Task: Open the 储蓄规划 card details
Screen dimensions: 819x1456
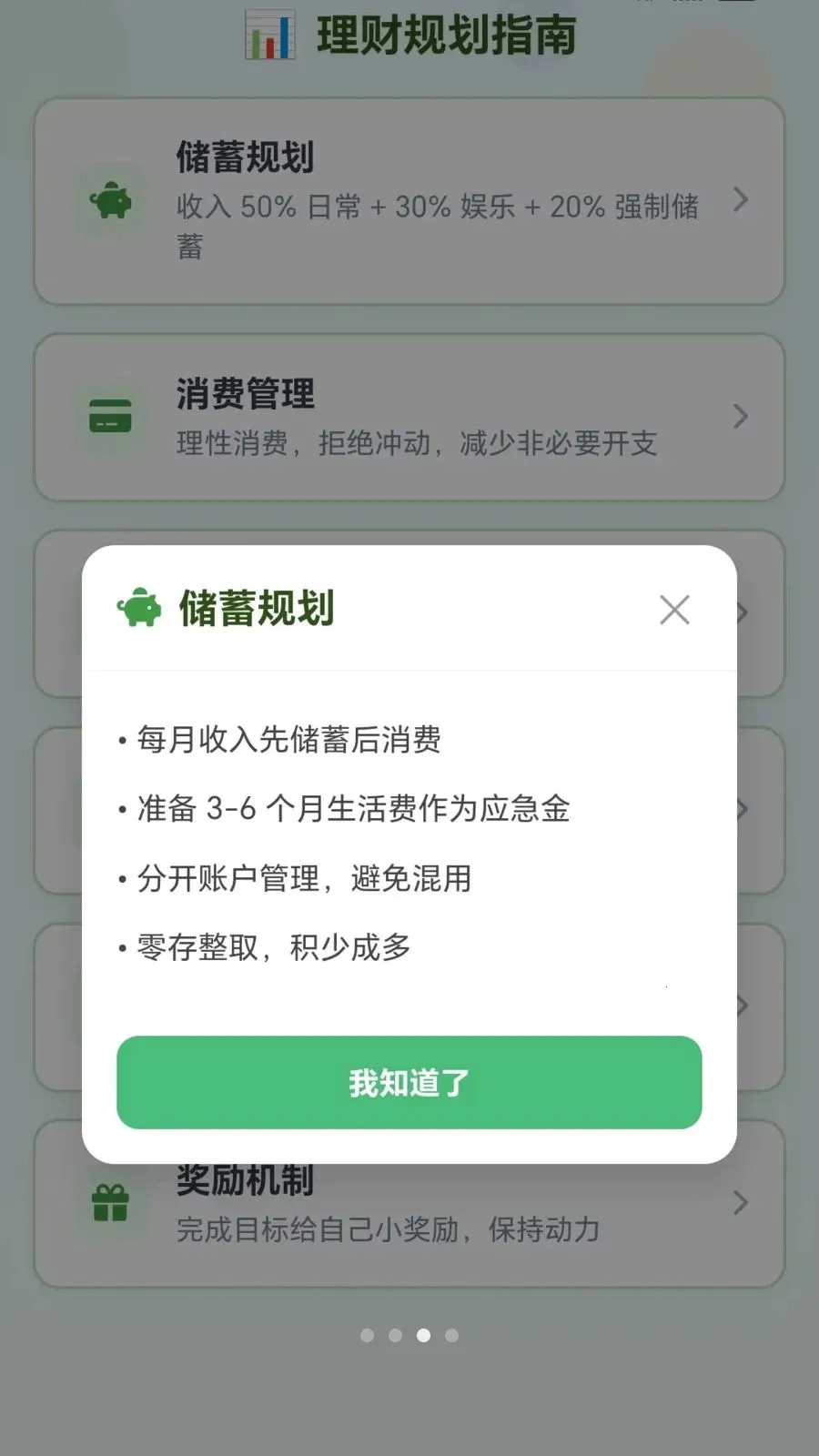Action: [409, 202]
